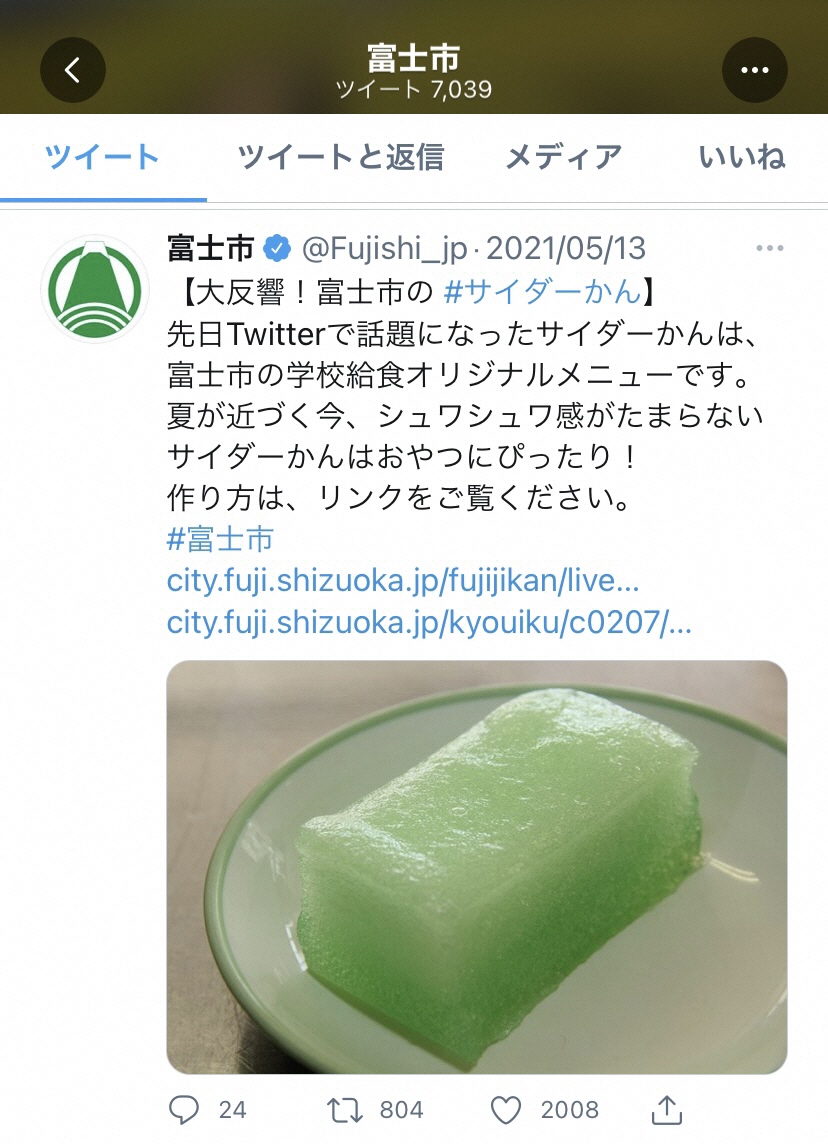Go back using the header arrow
The image size is (828, 1144).
pos(72,70)
